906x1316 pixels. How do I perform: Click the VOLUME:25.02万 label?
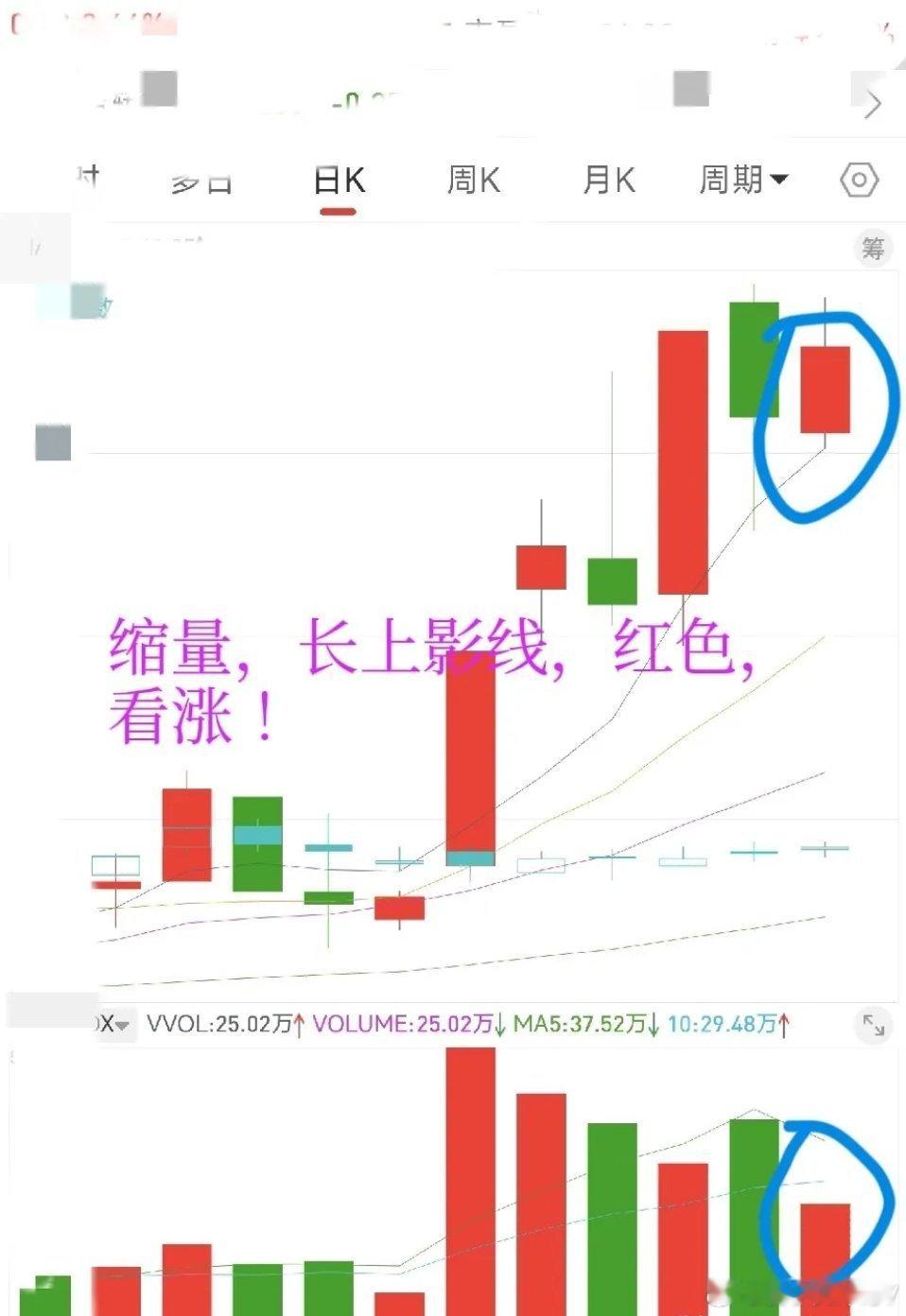click(407, 1024)
